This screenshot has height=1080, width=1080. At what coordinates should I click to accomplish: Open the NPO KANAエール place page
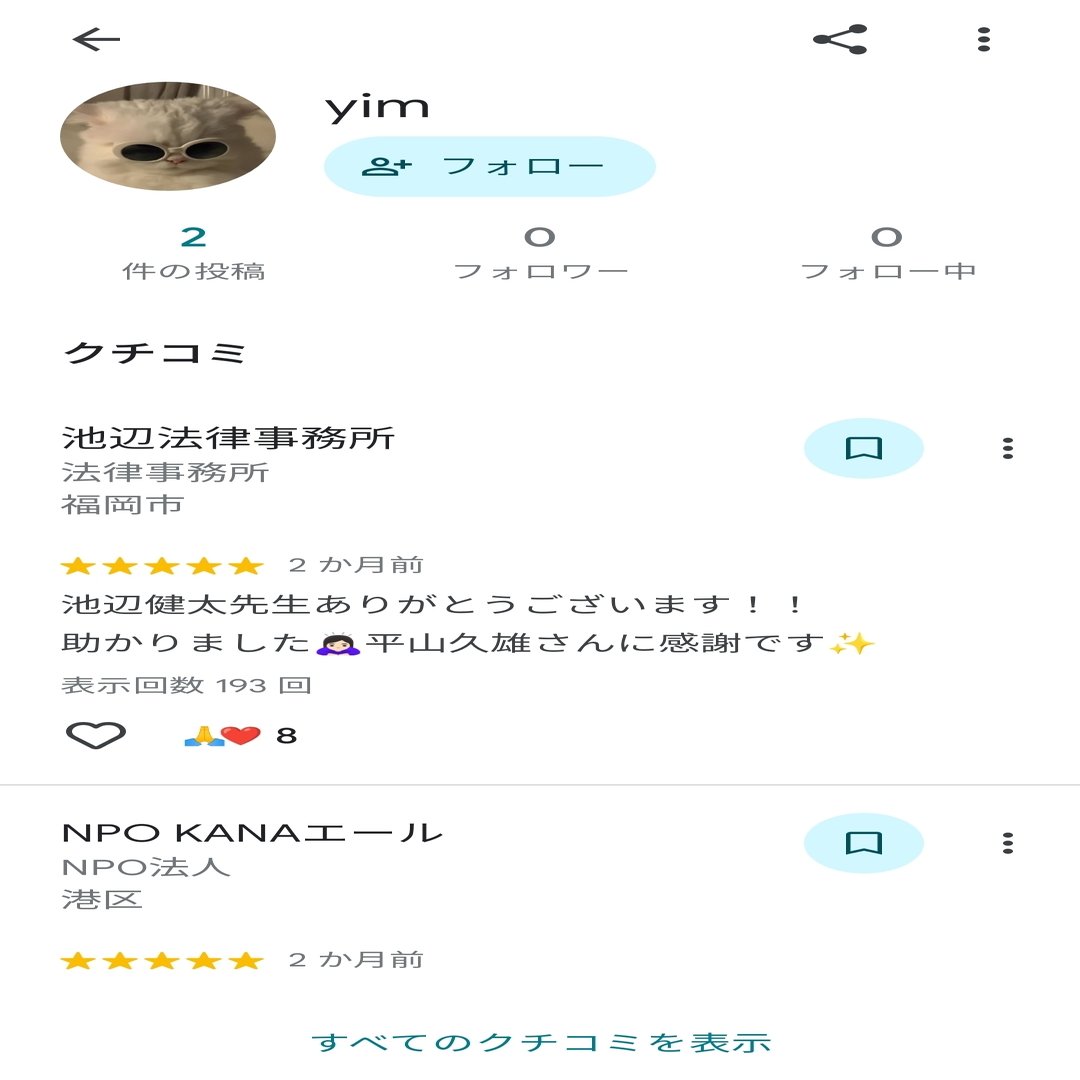pyautogui.click(x=252, y=833)
